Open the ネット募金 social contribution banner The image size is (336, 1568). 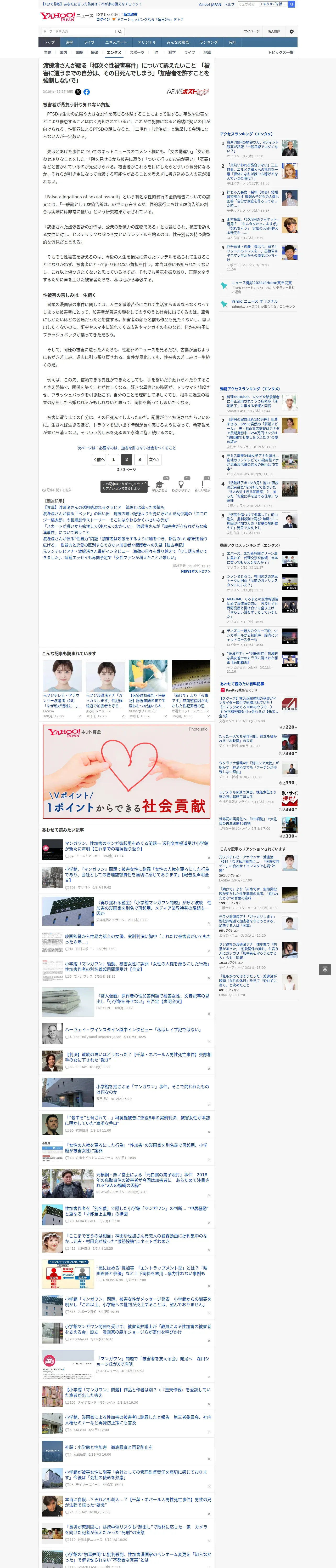127,771
